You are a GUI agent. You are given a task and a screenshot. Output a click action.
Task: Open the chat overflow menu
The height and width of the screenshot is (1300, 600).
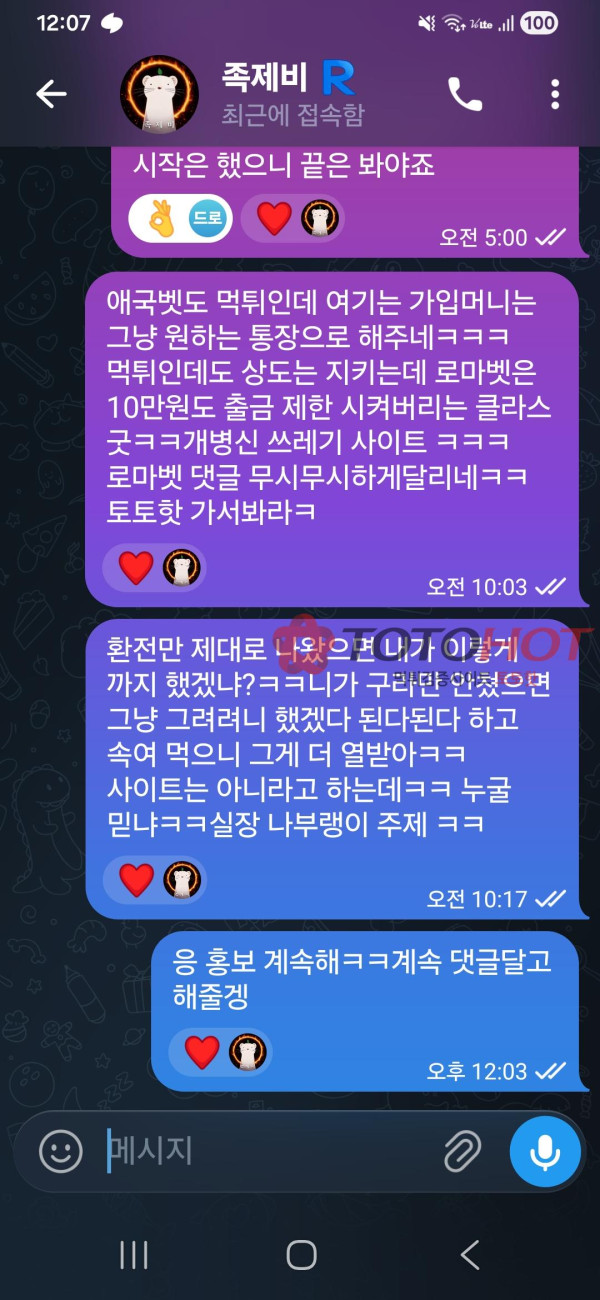point(555,94)
